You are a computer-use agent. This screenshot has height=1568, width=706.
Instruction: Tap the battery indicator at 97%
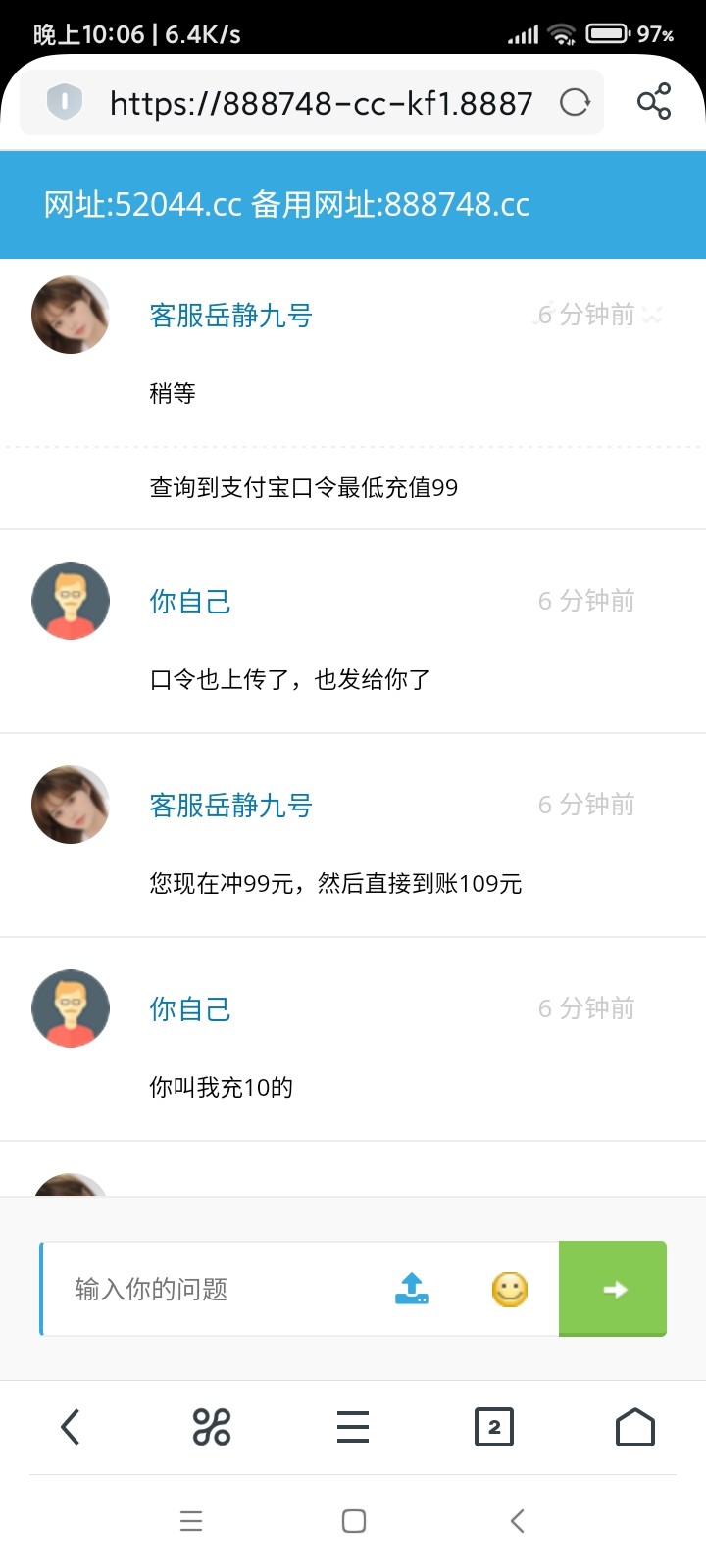click(608, 32)
